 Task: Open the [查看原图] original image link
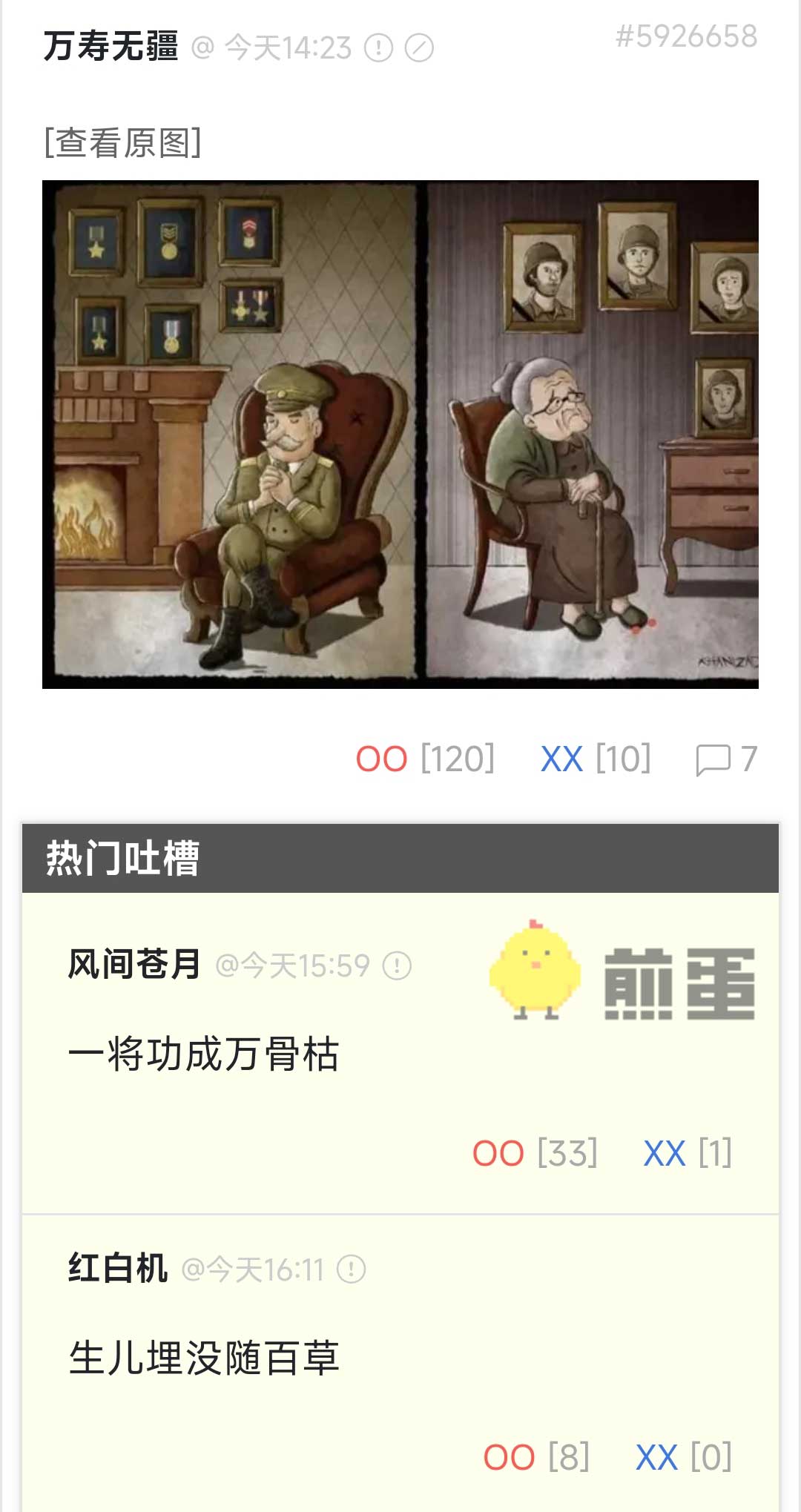[122, 142]
